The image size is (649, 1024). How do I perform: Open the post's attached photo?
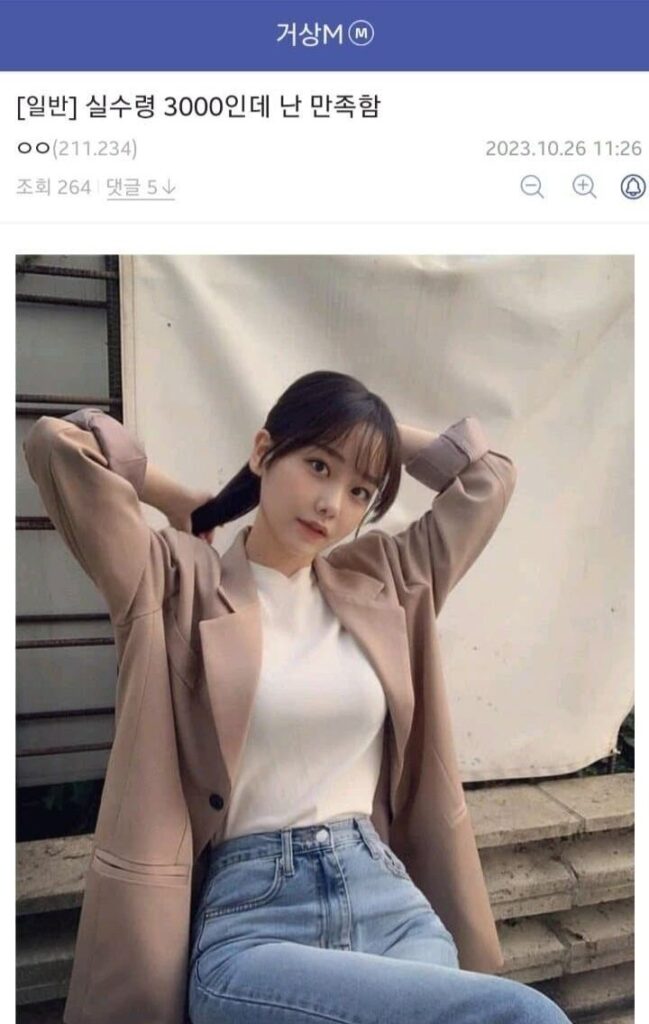click(x=324, y=640)
